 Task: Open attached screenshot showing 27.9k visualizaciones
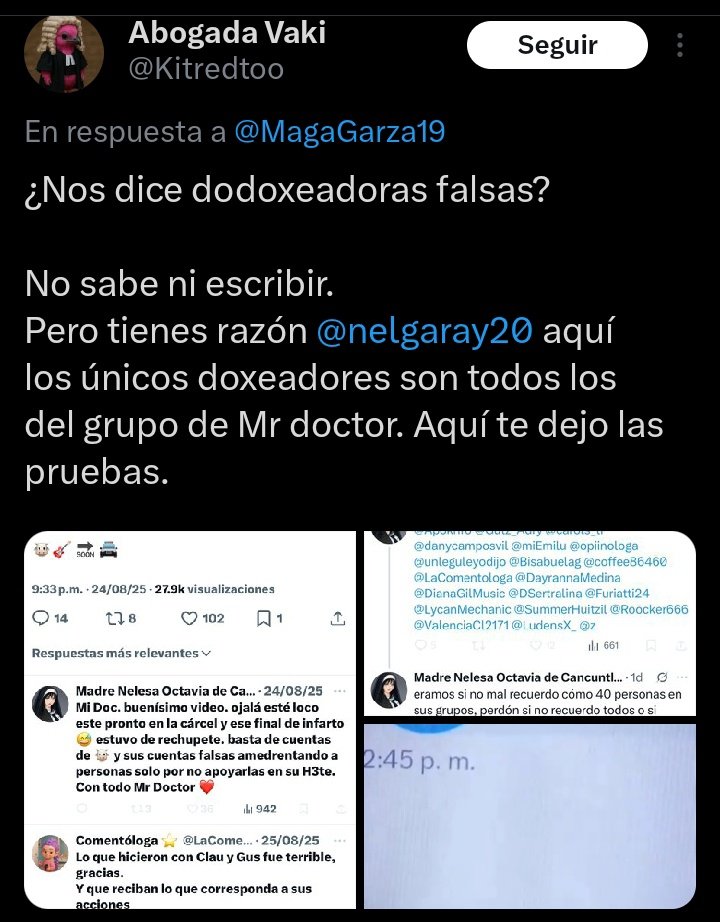pos(190,720)
